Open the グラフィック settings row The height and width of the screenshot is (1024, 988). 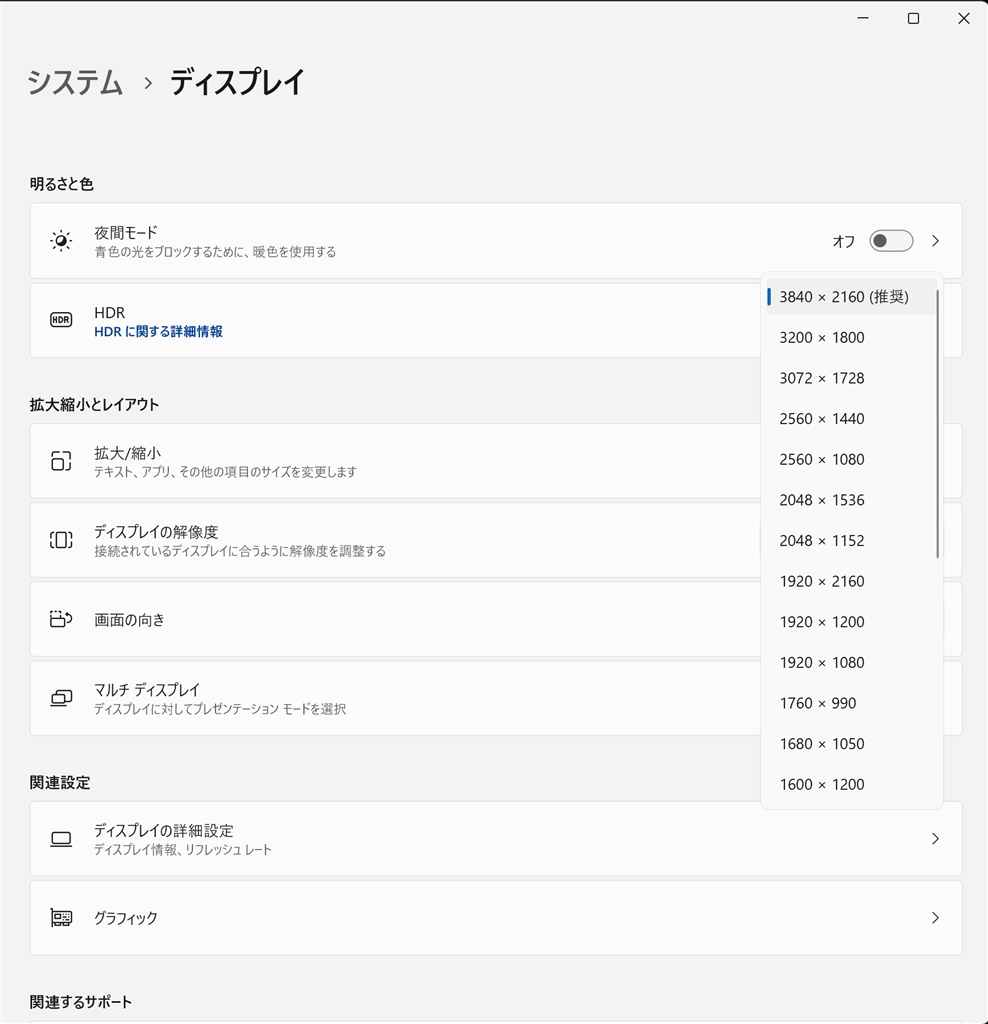pyautogui.click(x=495, y=918)
